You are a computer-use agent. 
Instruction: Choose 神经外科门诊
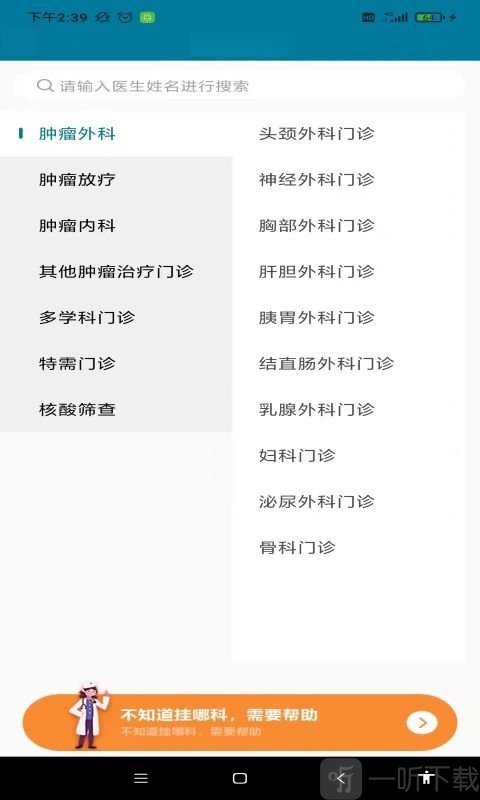pyautogui.click(x=349, y=180)
